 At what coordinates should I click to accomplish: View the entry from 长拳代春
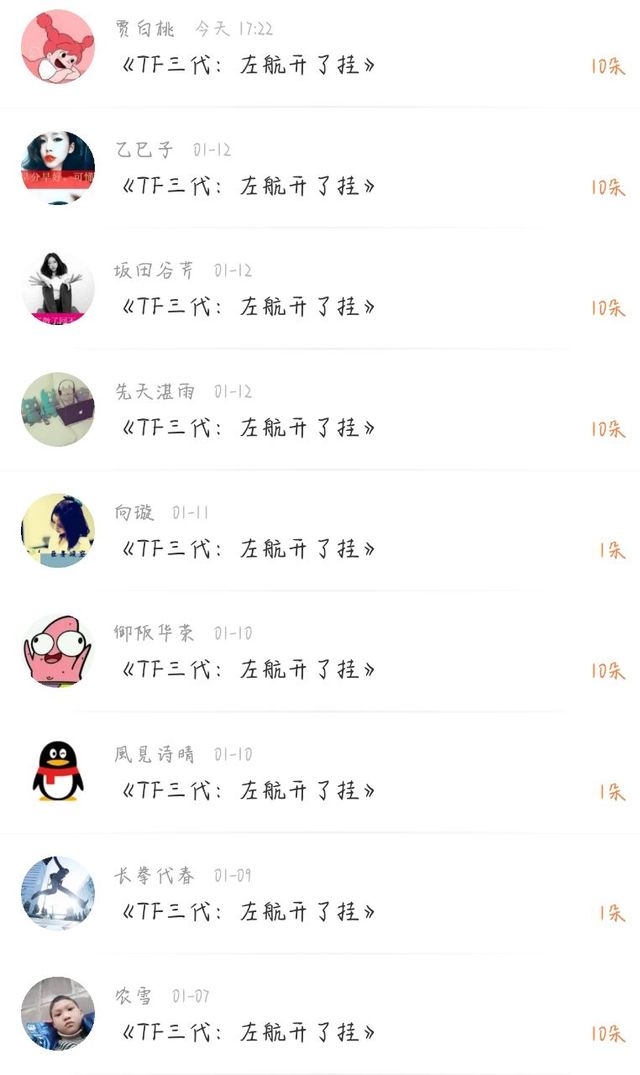320,894
